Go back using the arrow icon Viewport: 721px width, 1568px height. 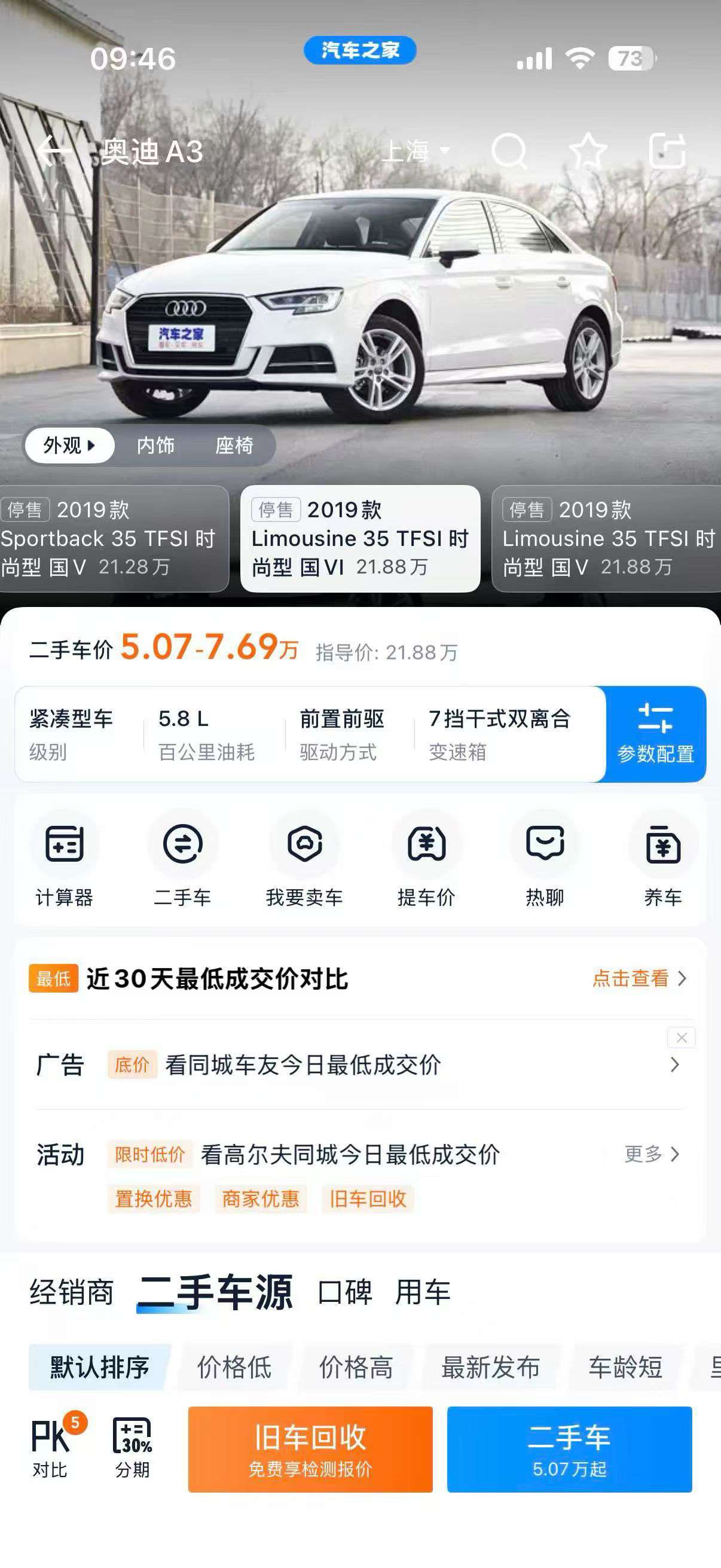54,151
